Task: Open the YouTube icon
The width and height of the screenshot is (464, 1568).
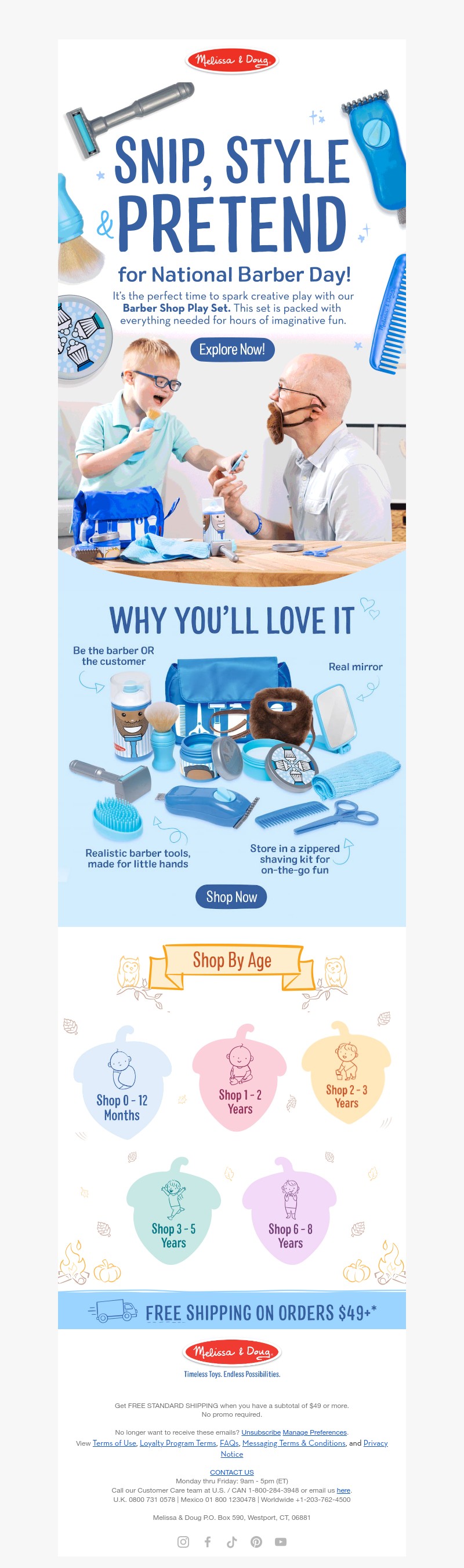Action: pyautogui.click(x=281, y=1542)
